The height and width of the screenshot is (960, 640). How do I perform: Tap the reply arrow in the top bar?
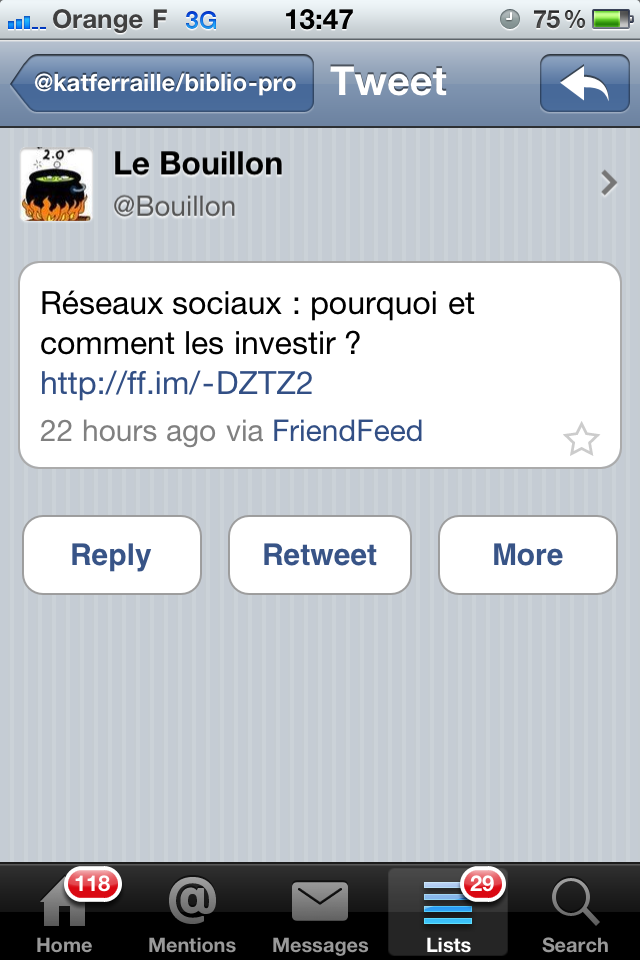point(584,83)
